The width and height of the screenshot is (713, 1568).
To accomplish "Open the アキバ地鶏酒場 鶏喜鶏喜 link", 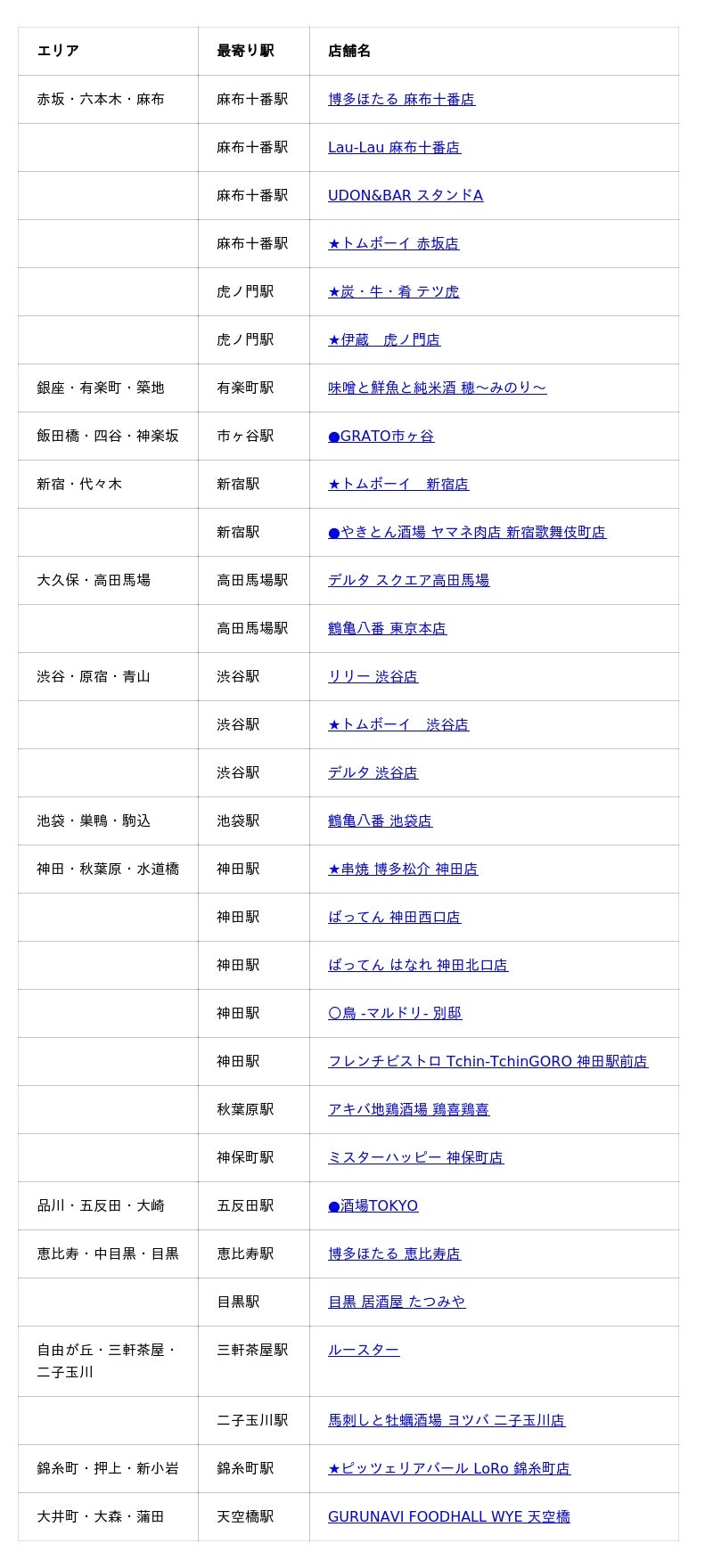I will click(x=408, y=1110).
